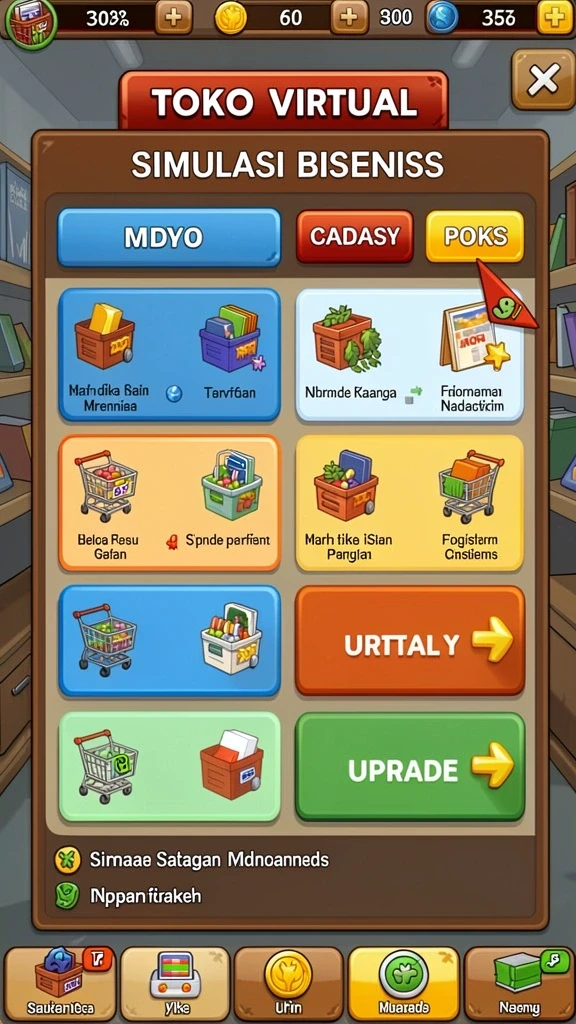Switch to the CADASY tab

[x=355, y=236]
